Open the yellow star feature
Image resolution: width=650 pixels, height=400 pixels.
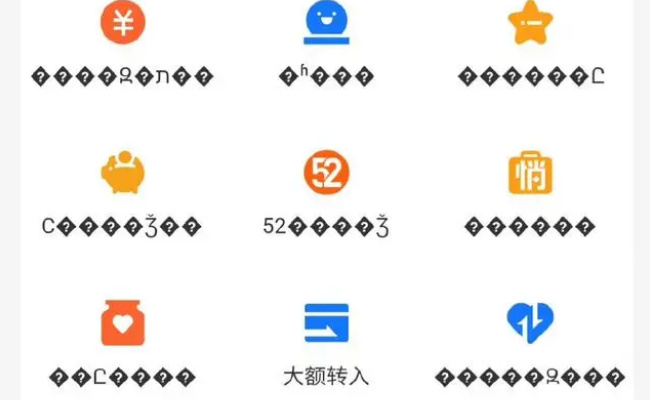[x=530, y=24]
